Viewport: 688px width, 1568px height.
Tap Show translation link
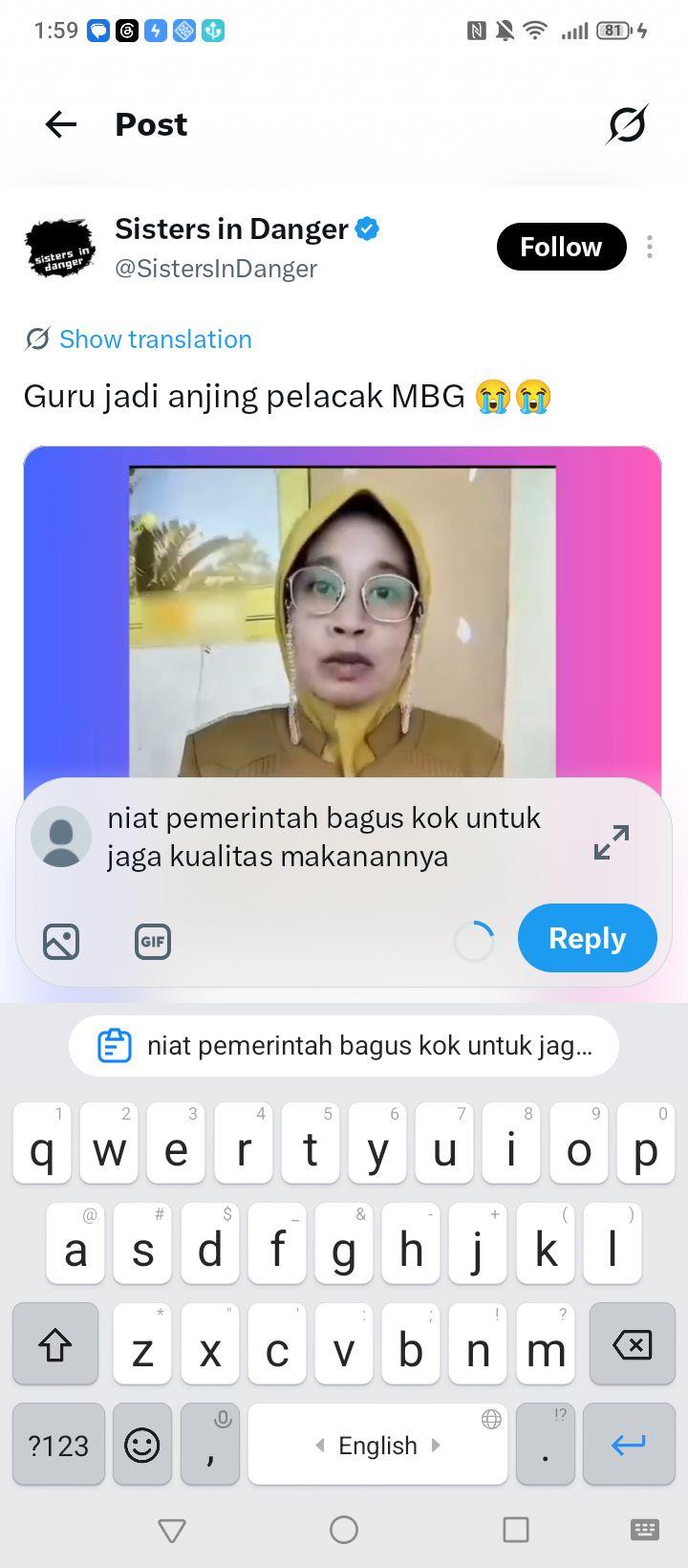[155, 339]
